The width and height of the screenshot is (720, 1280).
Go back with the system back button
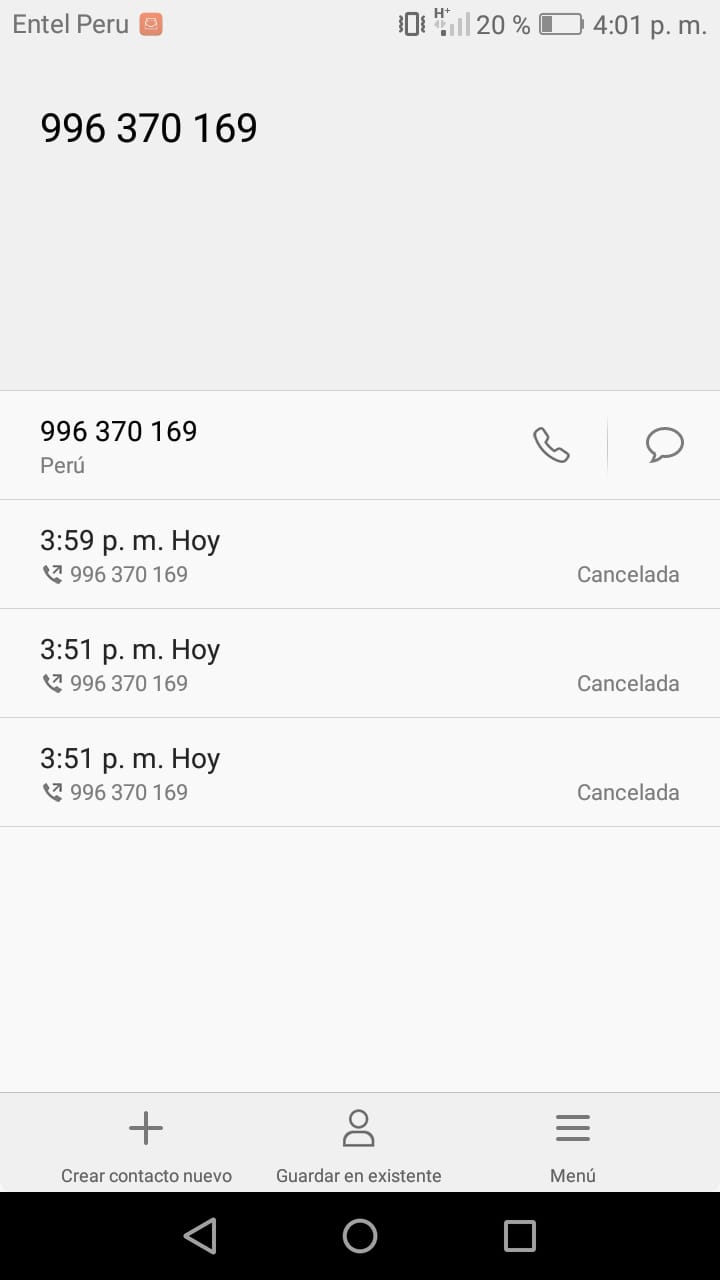pyautogui.click(x=200, y=1236)
